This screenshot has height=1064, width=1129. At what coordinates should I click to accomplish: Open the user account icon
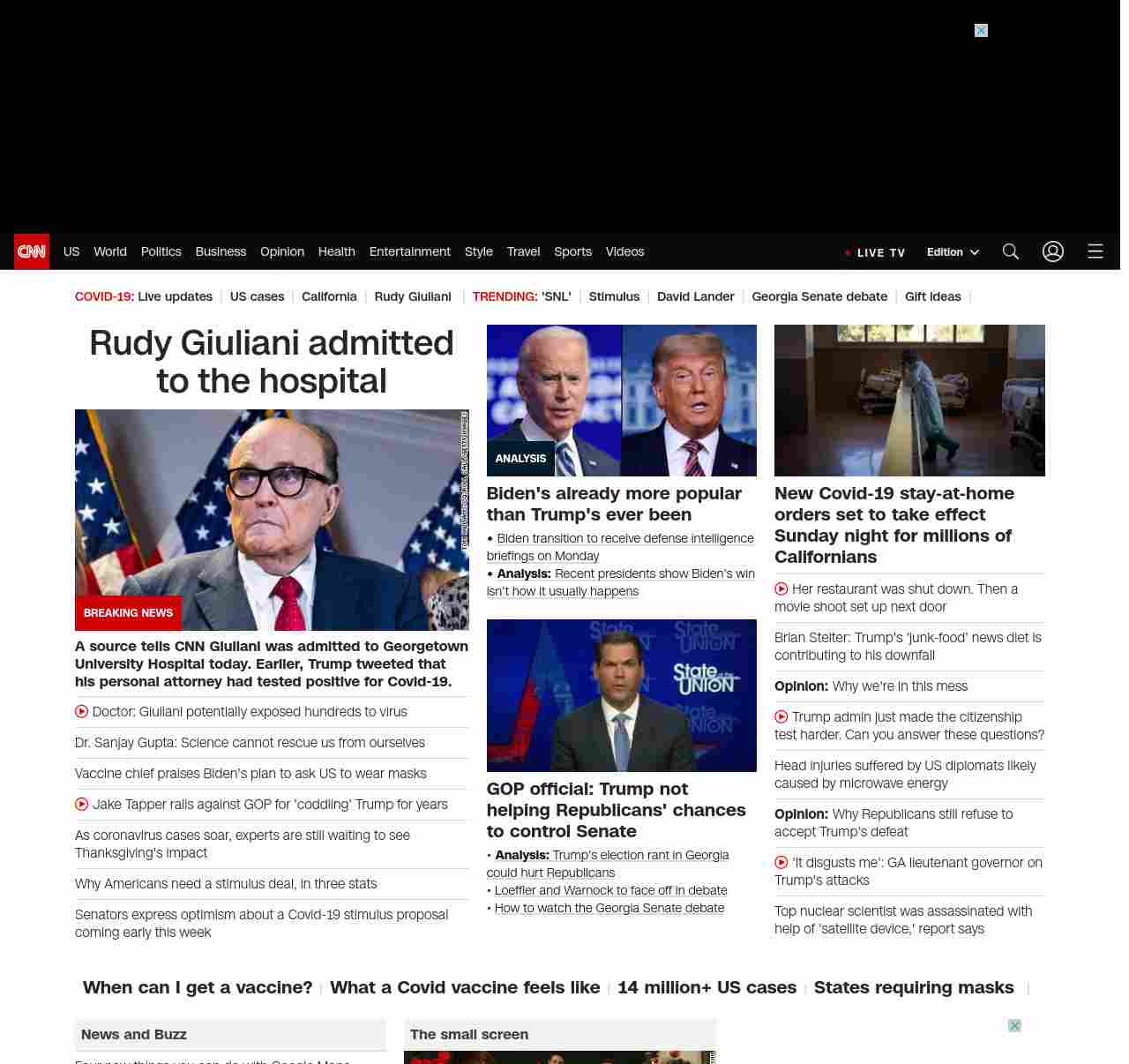coord(1052,251)
